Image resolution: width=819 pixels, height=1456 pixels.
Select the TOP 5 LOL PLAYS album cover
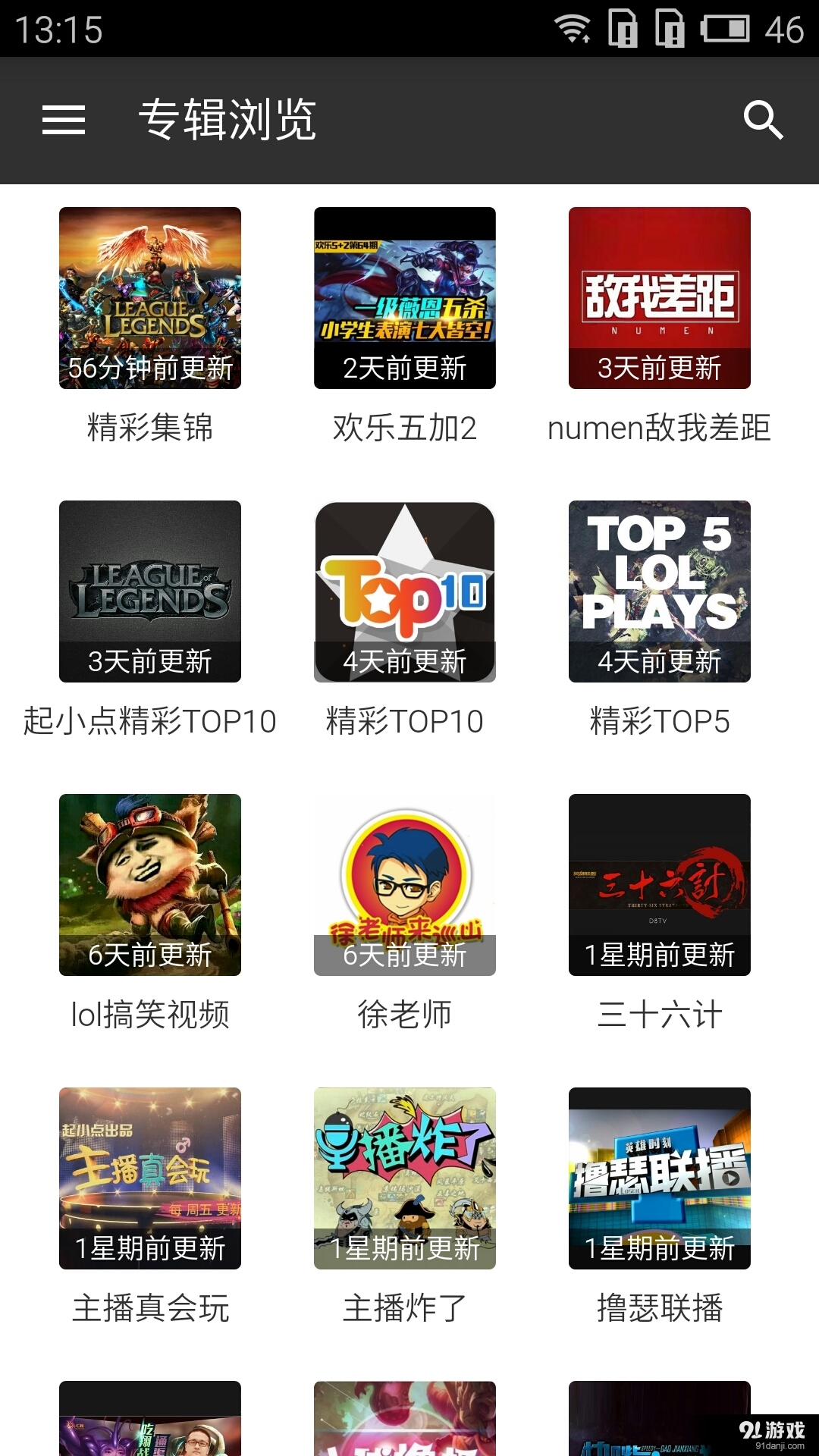coord(658,591)
